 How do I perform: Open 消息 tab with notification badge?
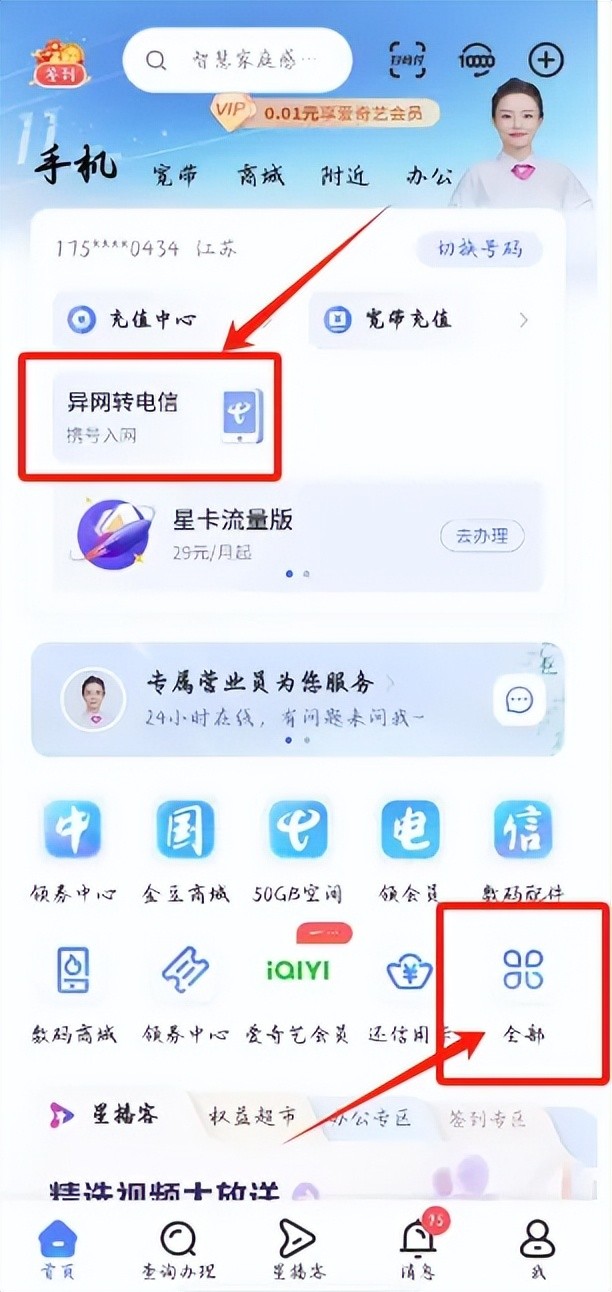pos(417,1250)
